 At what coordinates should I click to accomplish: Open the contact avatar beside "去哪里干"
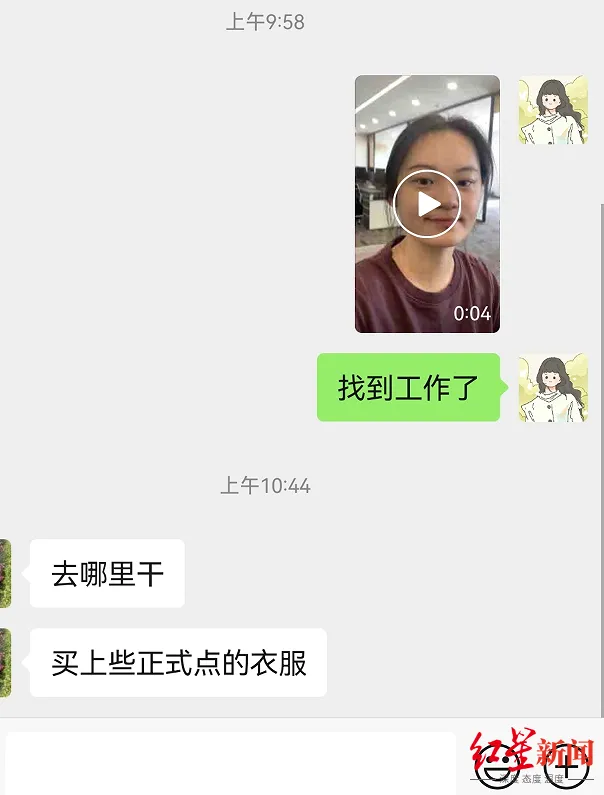pyautogui.click(x=5, y=573)
